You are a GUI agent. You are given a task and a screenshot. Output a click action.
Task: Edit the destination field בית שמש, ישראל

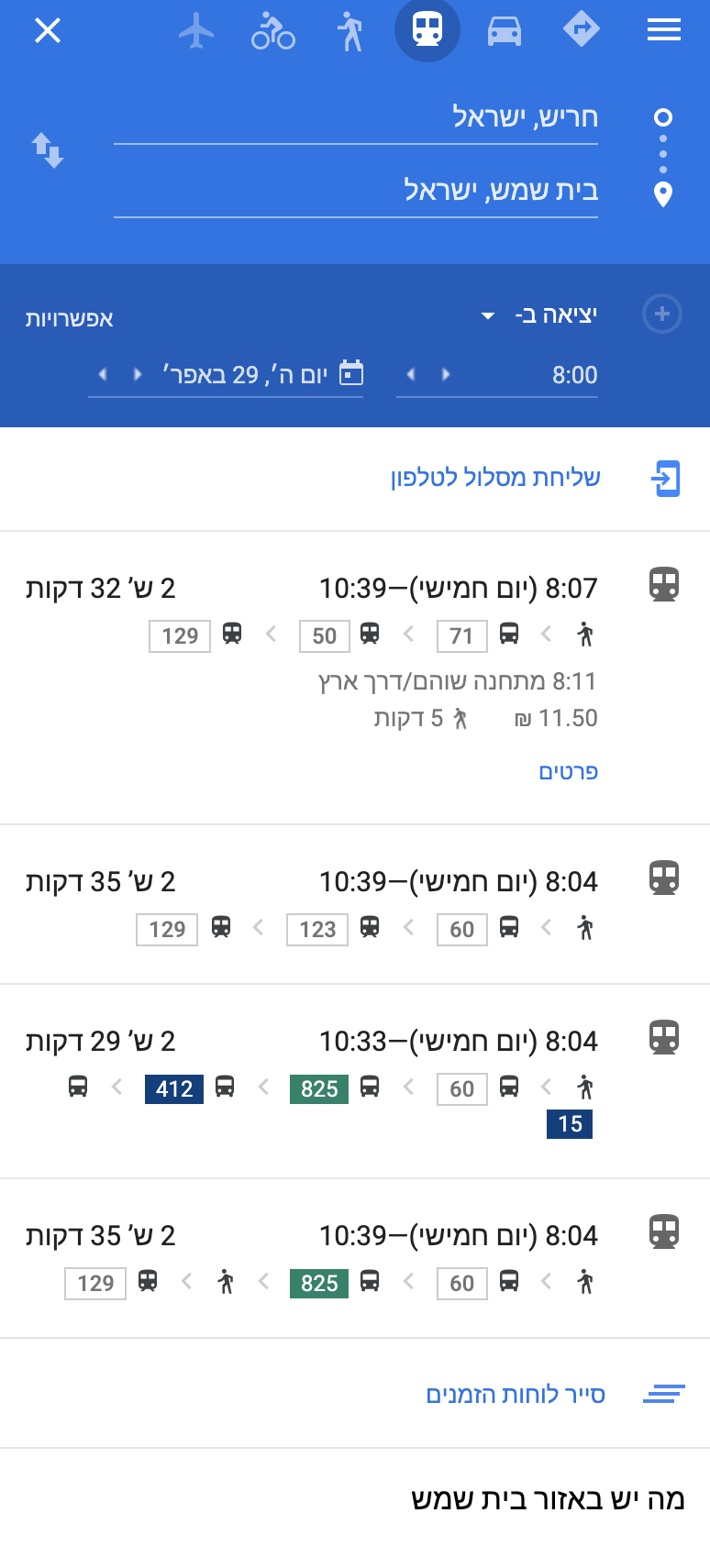[356, 191]
